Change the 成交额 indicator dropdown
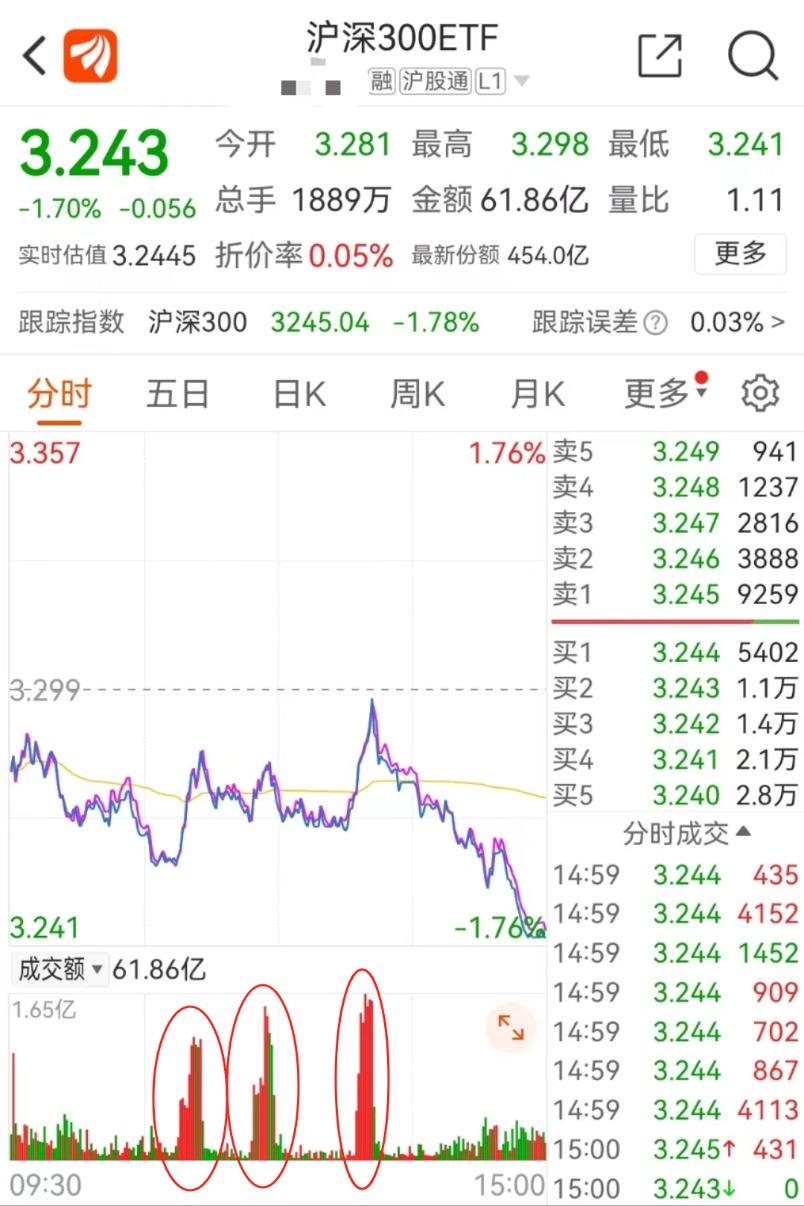The height and width of the screenshot is (1206, 804). tap(60, 969)
